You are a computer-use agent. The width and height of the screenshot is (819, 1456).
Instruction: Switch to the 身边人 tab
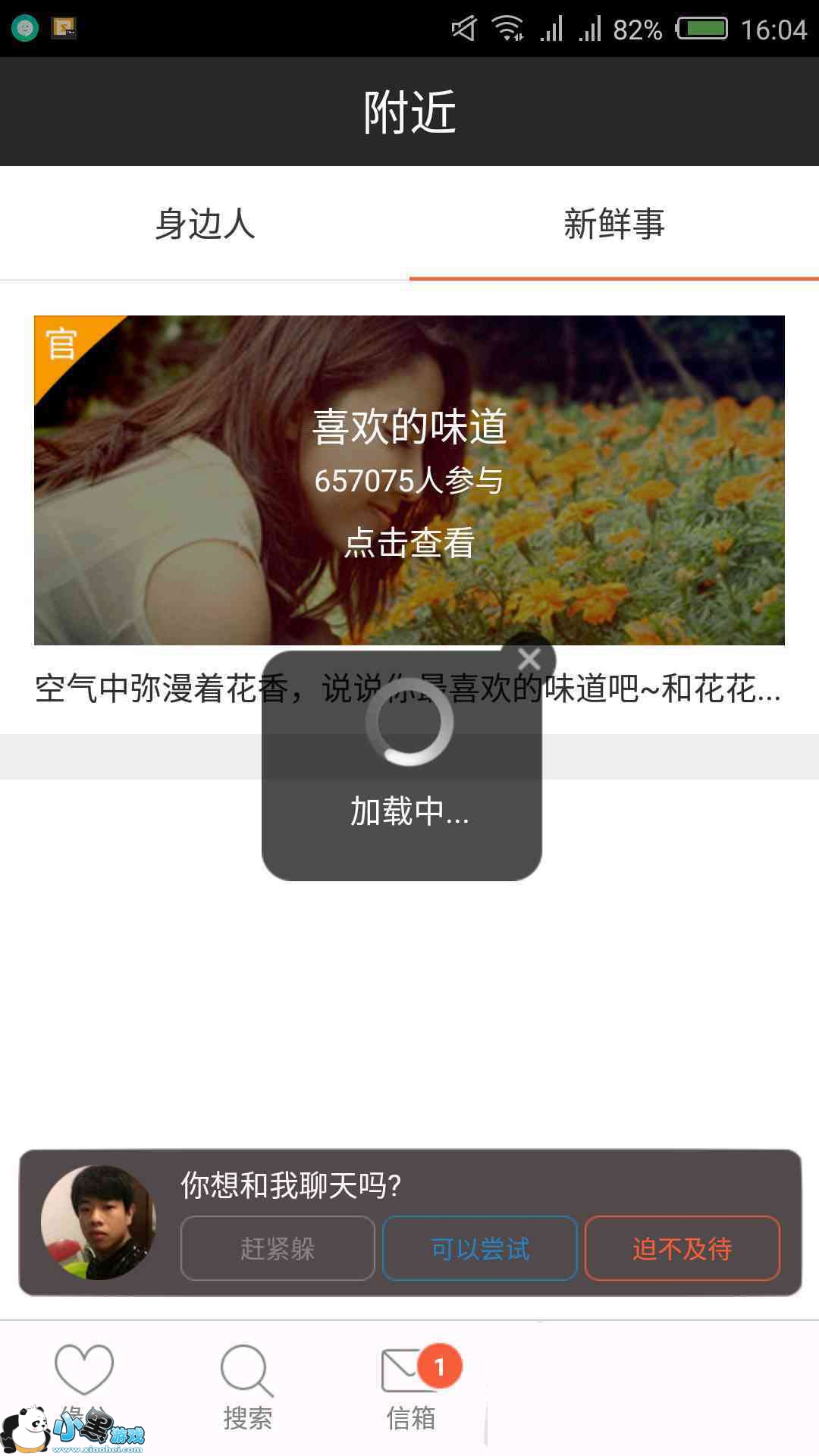205,224
